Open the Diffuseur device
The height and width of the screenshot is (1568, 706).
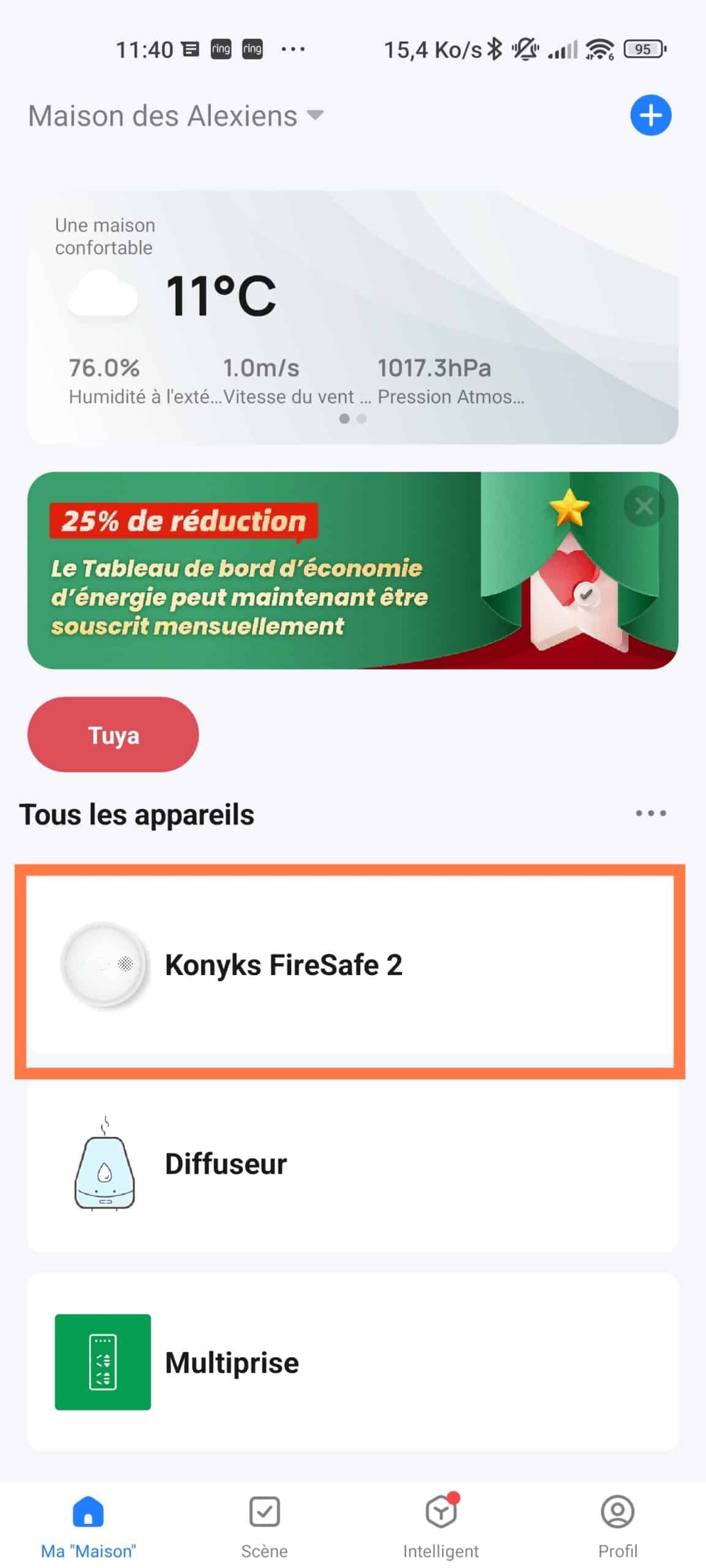[x=352, y=1164]
